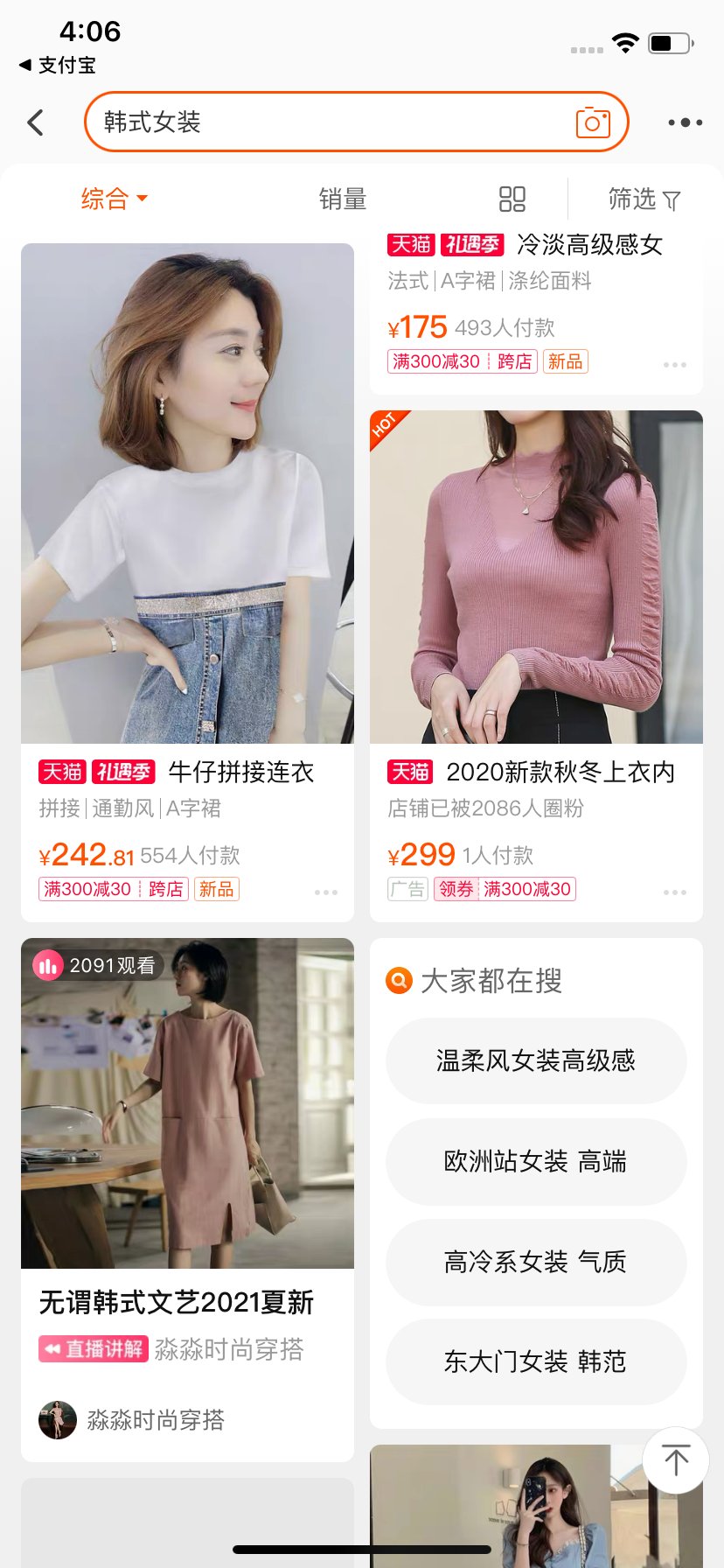Open ellipsis menu on the ¥299 product

(674, 891)
